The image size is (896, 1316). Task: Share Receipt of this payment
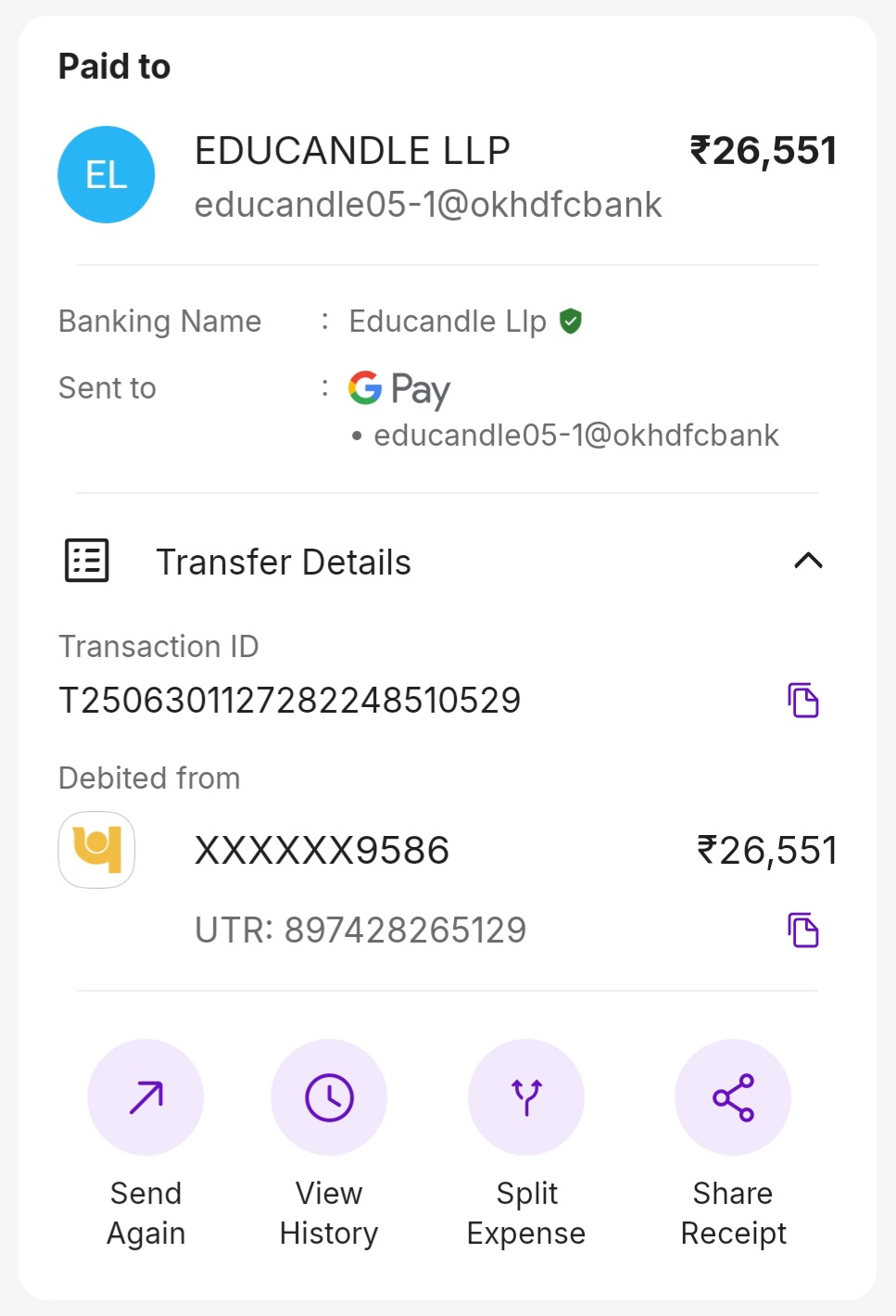pos(733,1097)
